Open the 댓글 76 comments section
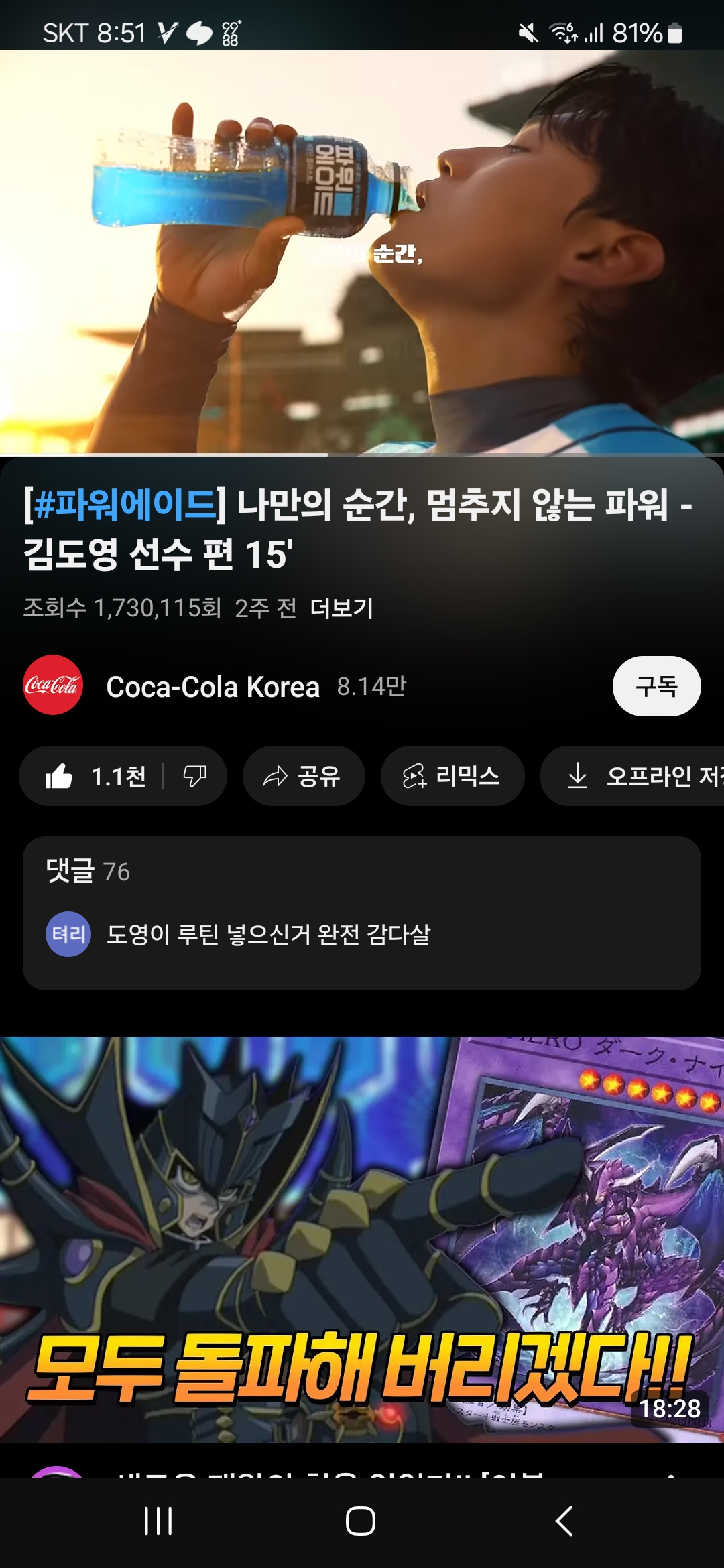Image resolution: width=724 pixels, height=1568 pixels. pyautogui.click(x=362, y=913)
